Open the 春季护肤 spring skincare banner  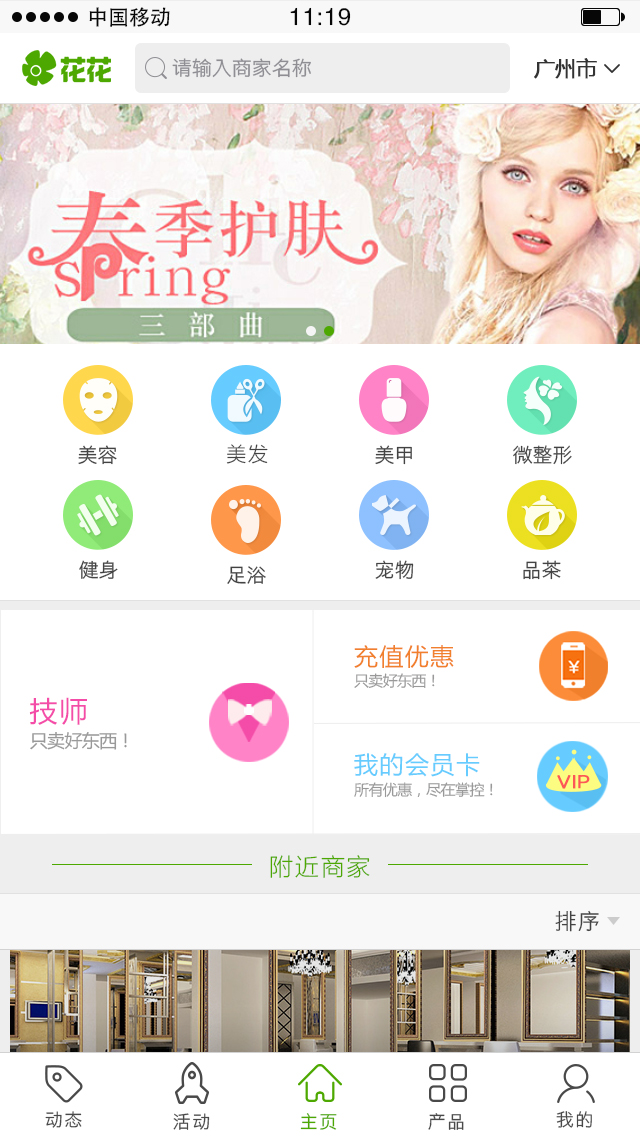320,224
